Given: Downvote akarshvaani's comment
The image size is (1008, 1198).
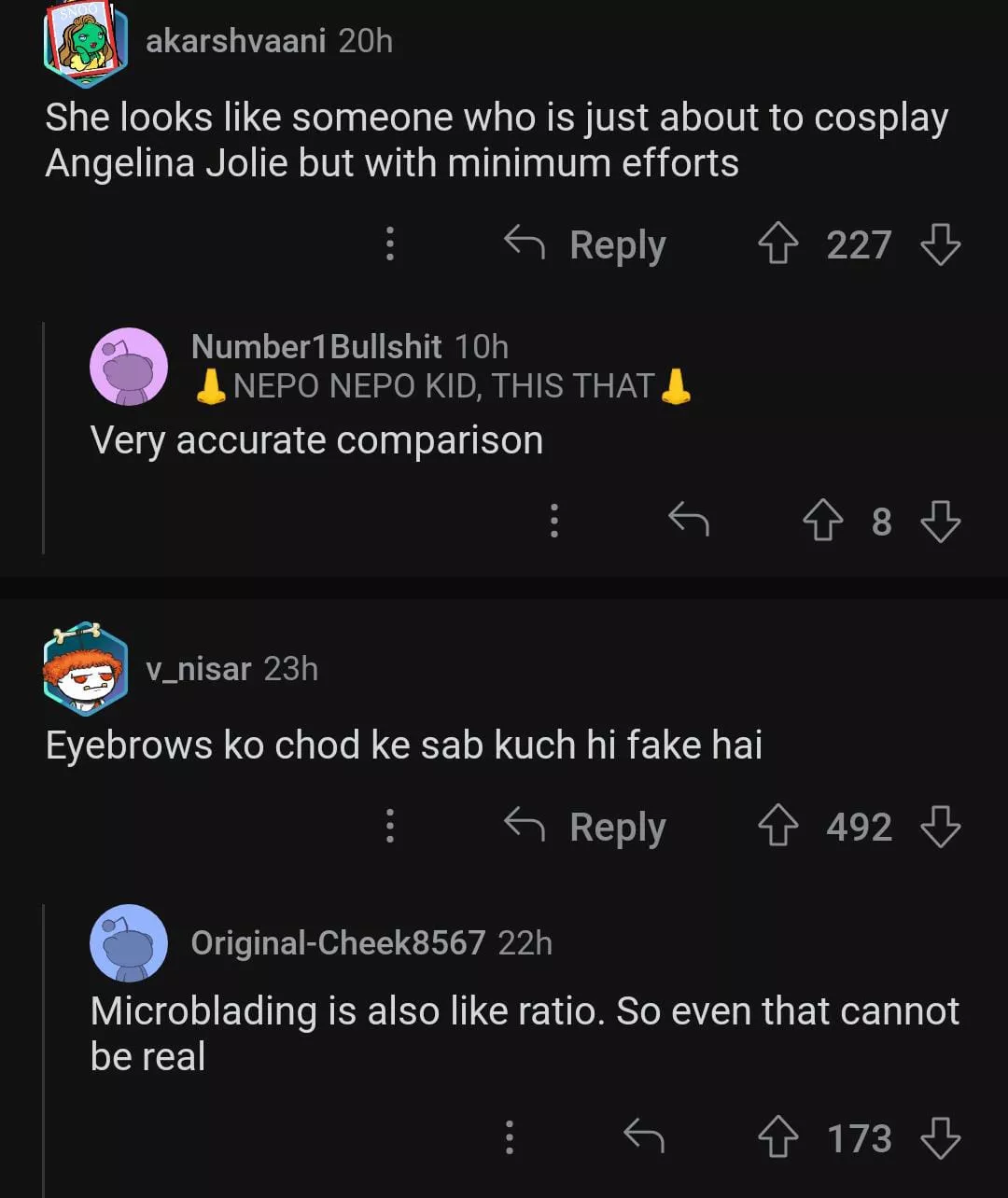Looking at the screenshot, I should point(940,245).
